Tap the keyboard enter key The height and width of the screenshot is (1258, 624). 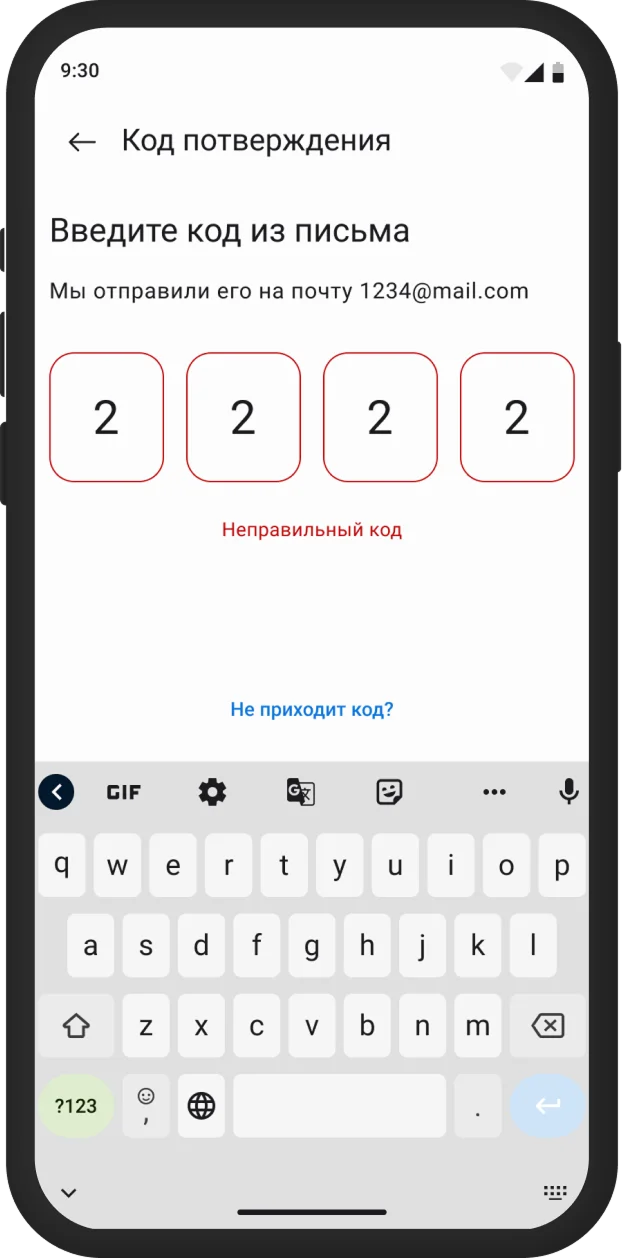[x=548, y=1106]
